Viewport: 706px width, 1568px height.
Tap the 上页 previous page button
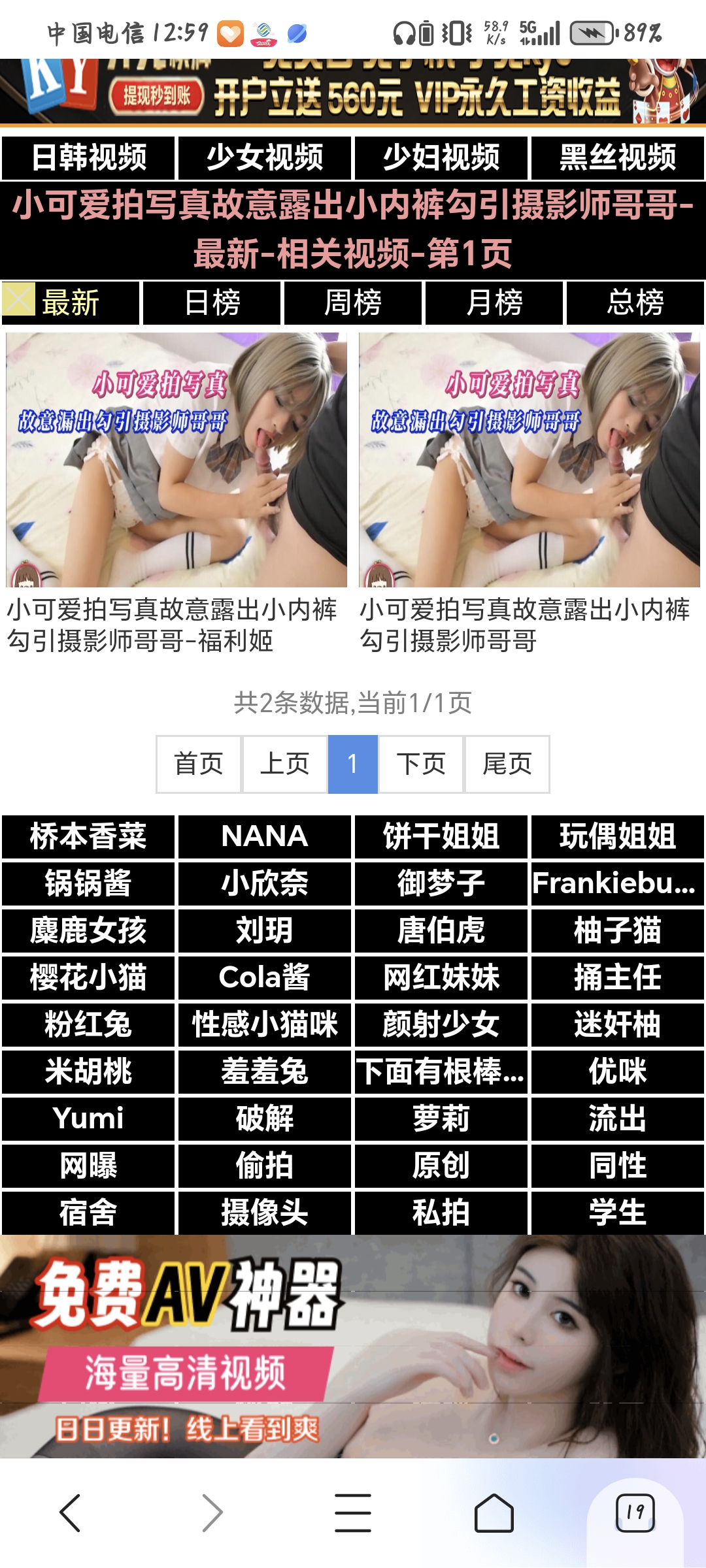pos(284,764)
